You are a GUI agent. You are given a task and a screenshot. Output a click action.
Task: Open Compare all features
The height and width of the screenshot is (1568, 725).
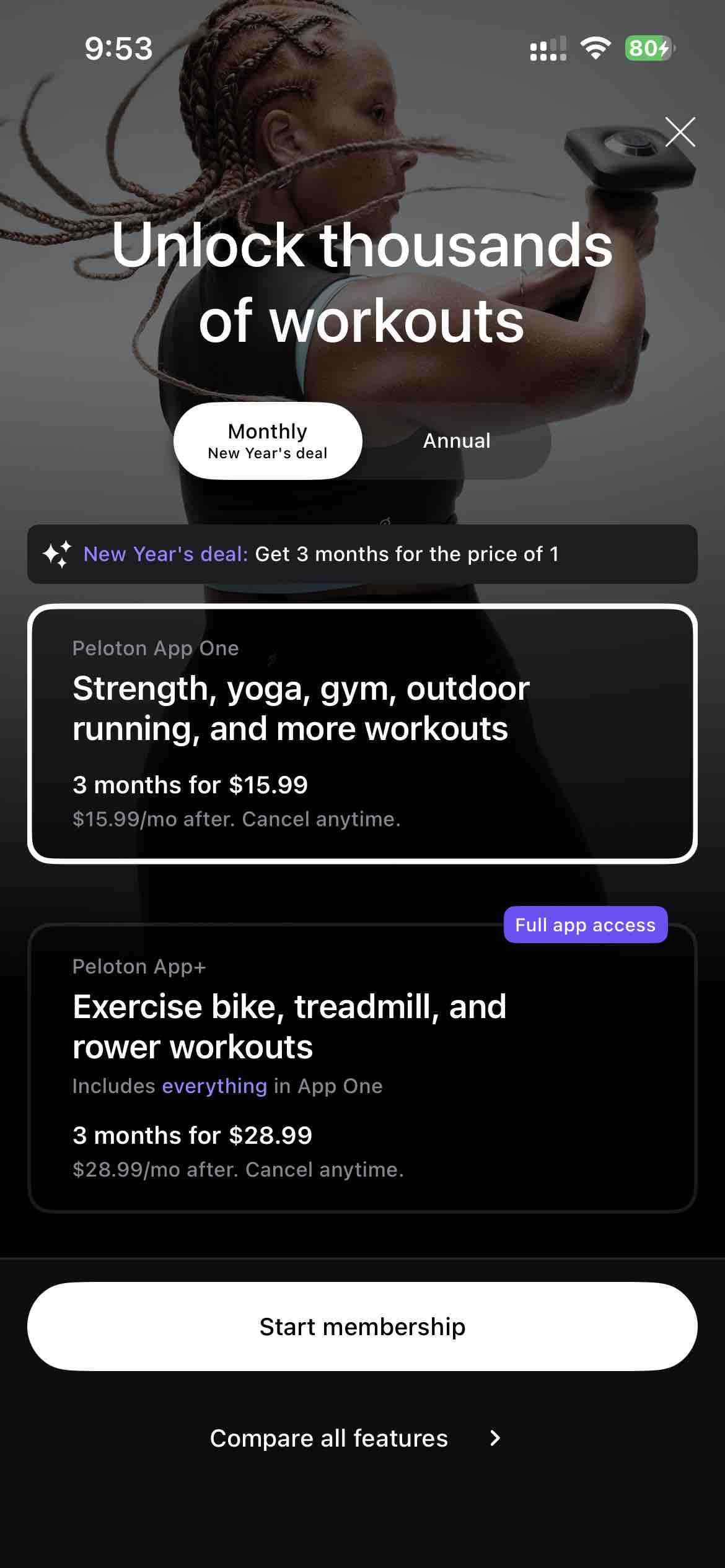pyautogui.click(x=329, y=1438)
